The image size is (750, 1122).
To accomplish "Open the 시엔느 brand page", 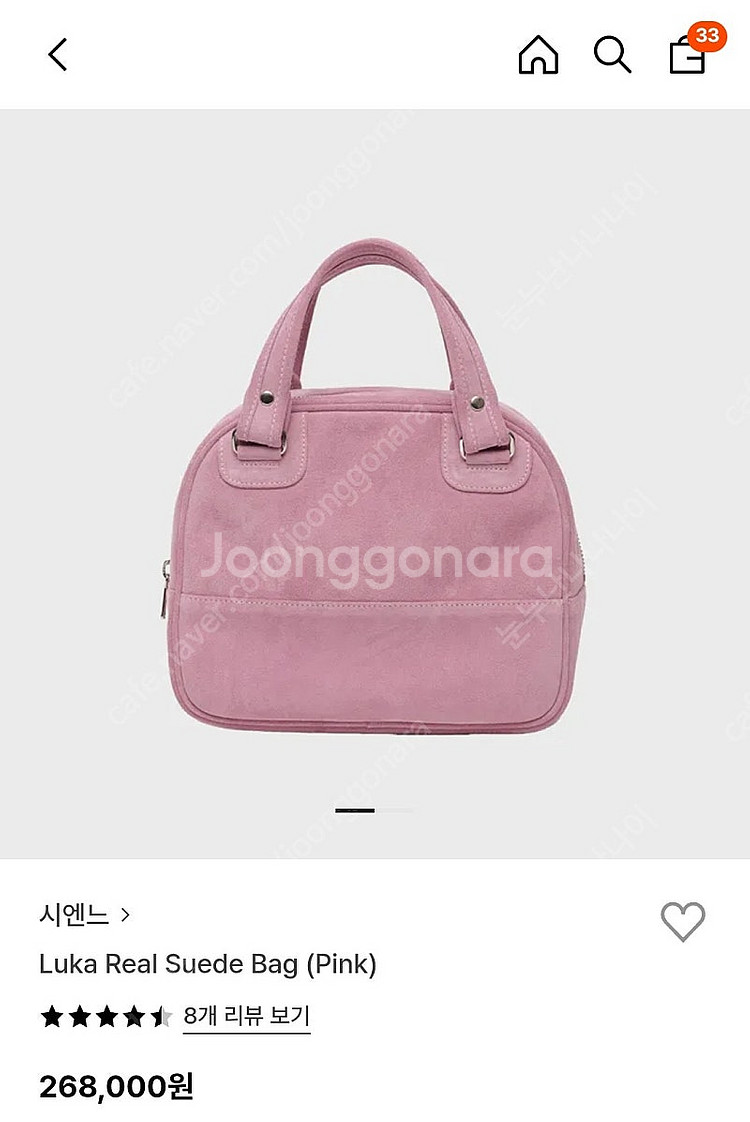I will [84, 914].
